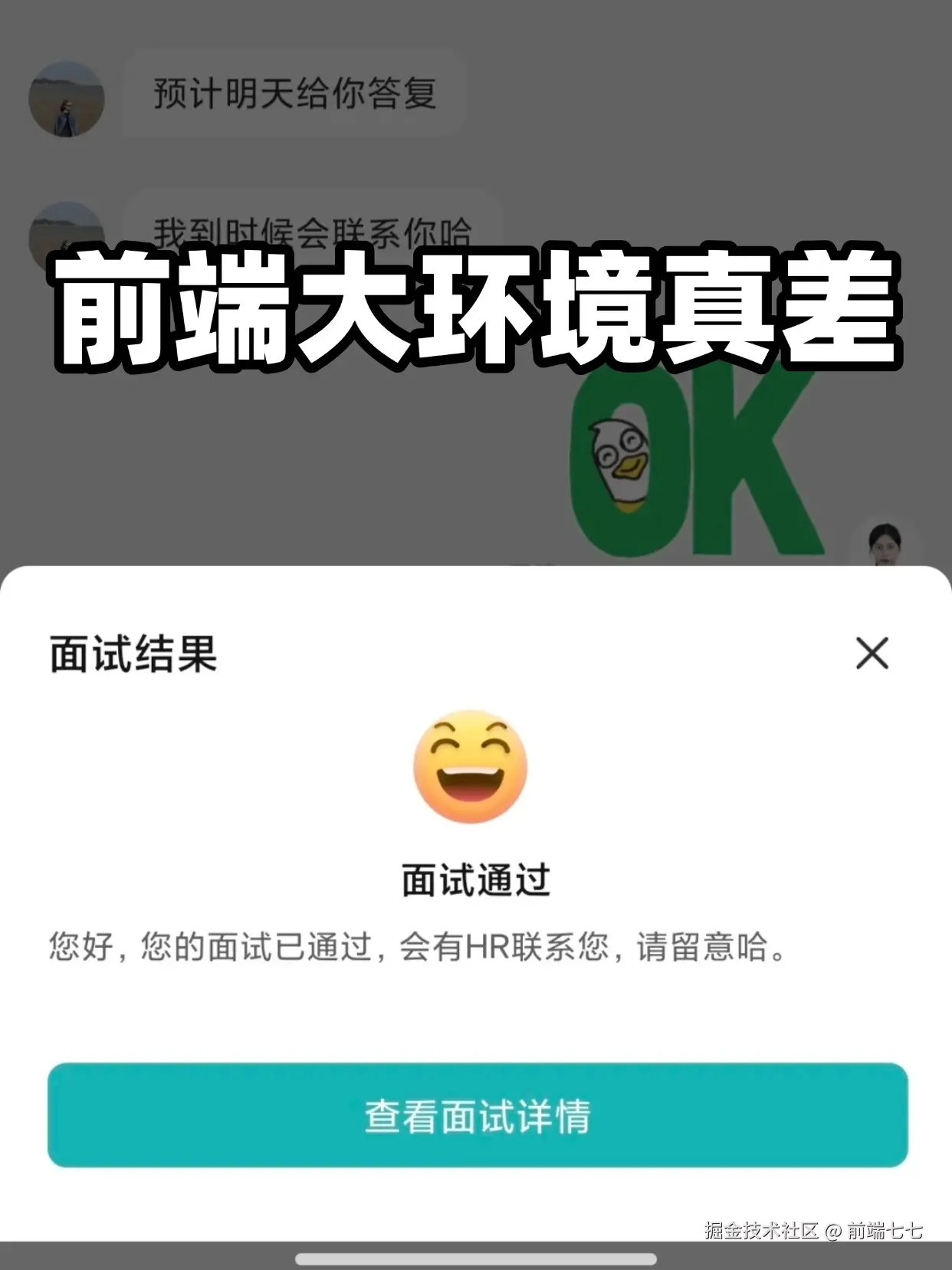
Task: Tap the laughing emoji on the result card
Action: coord(474,767)
